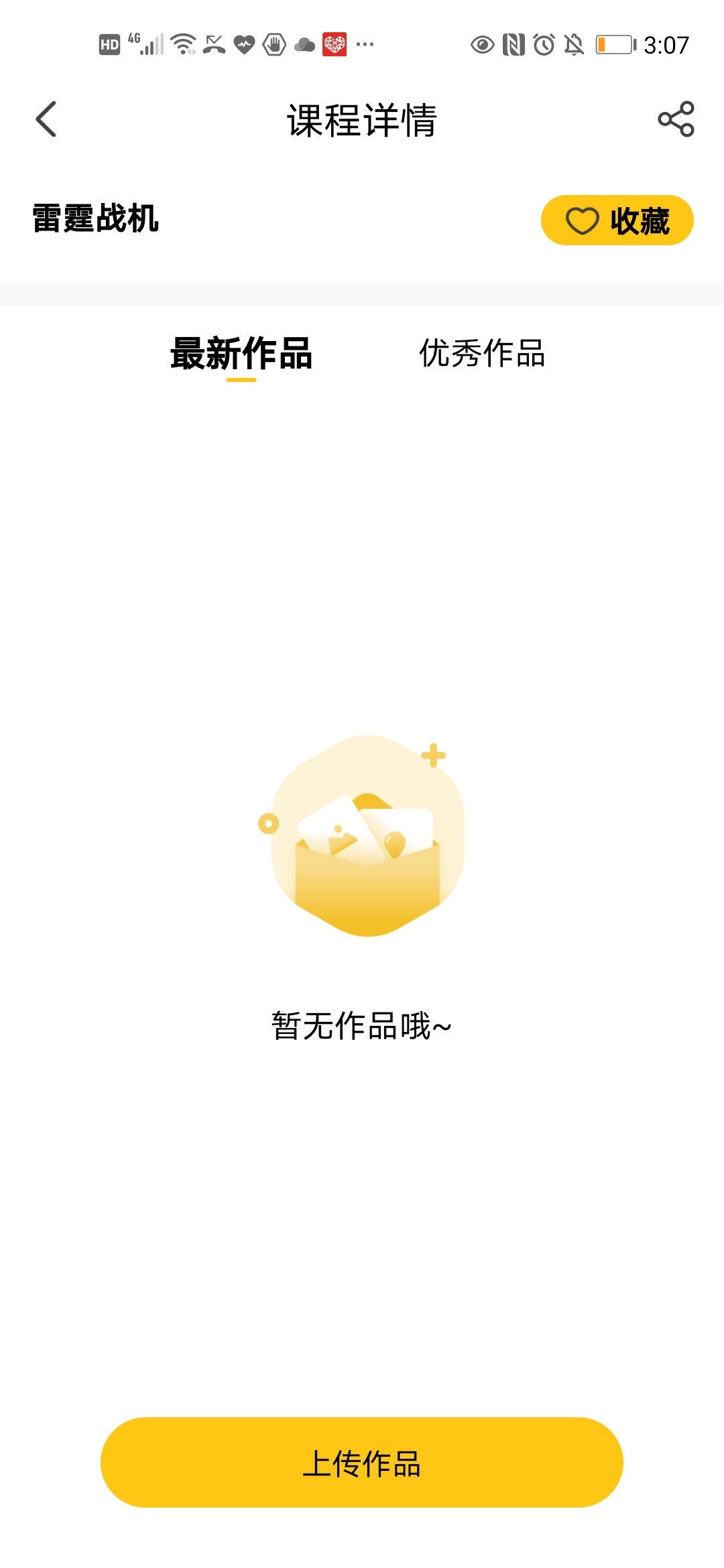The height and width of the screenshot is (1568, 724).
Task: Tap the 上传作品 button
Action: pos(362,1462)
